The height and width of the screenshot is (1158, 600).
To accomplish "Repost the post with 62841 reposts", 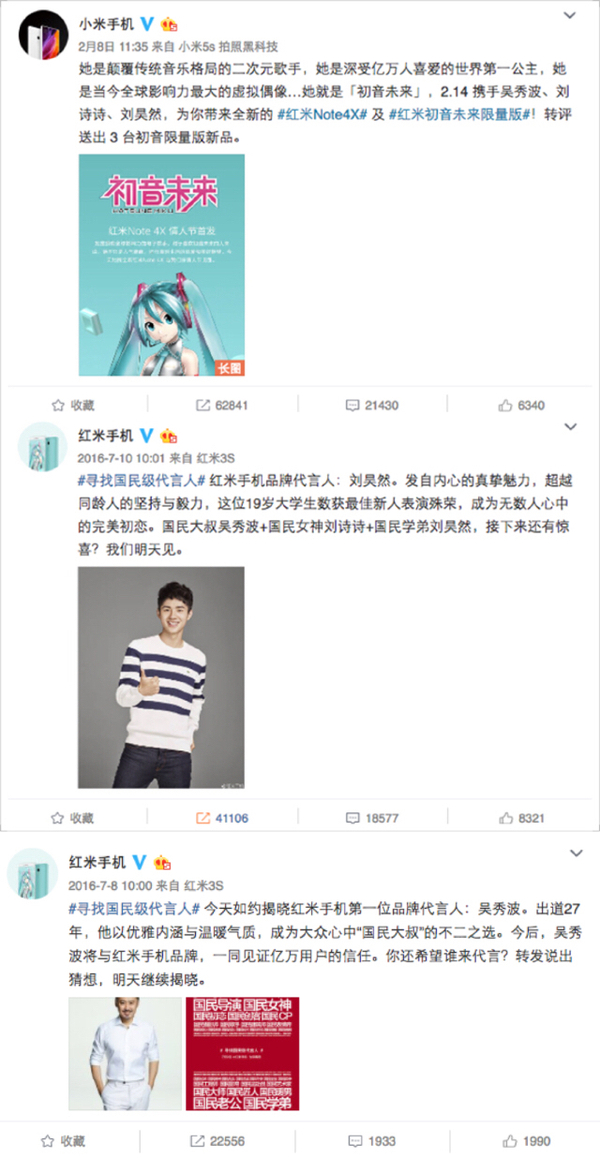I will click(222, 405).
